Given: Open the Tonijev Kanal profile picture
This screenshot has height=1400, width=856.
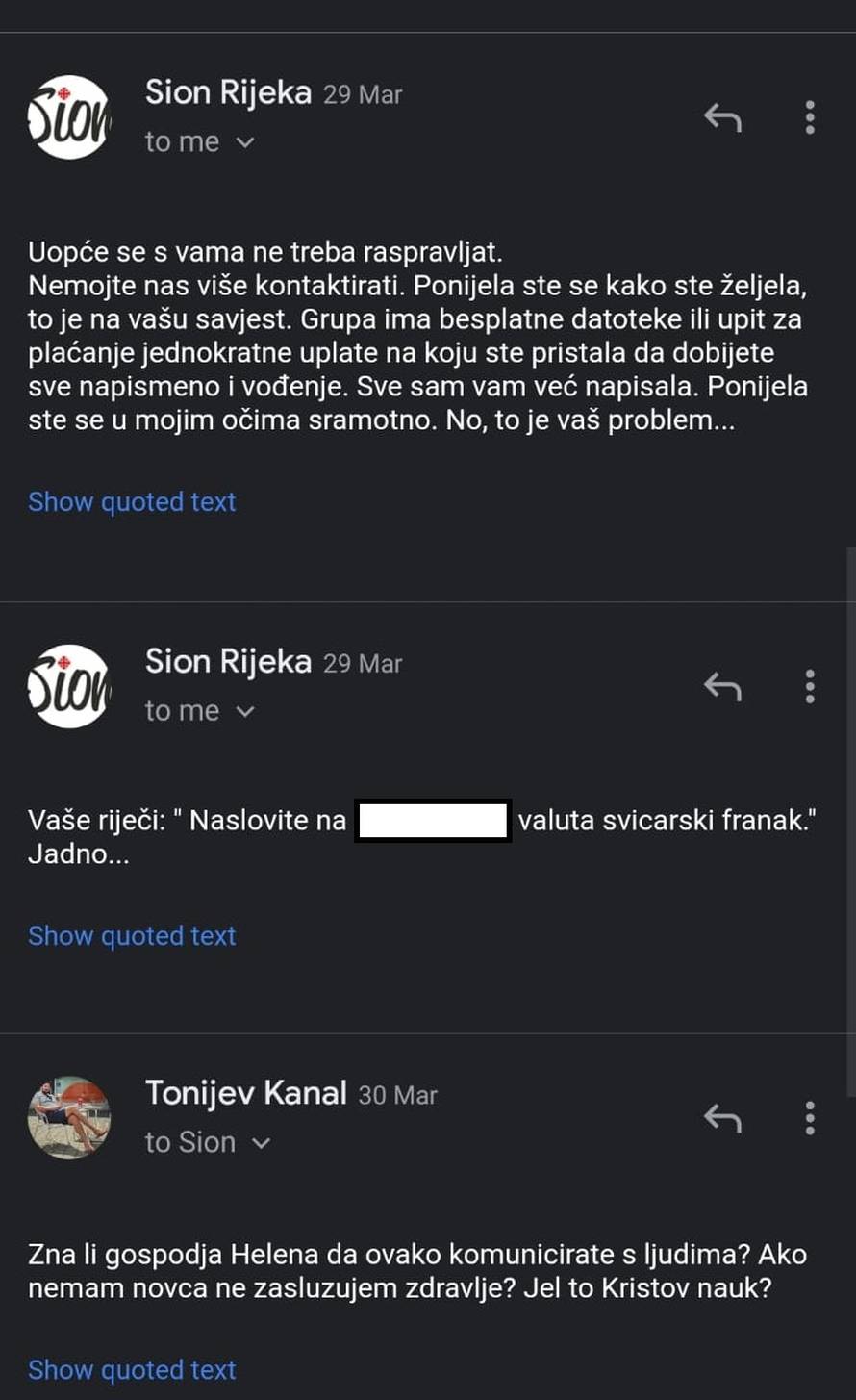Looking at the screenshot, I should tap(69, 1116).
